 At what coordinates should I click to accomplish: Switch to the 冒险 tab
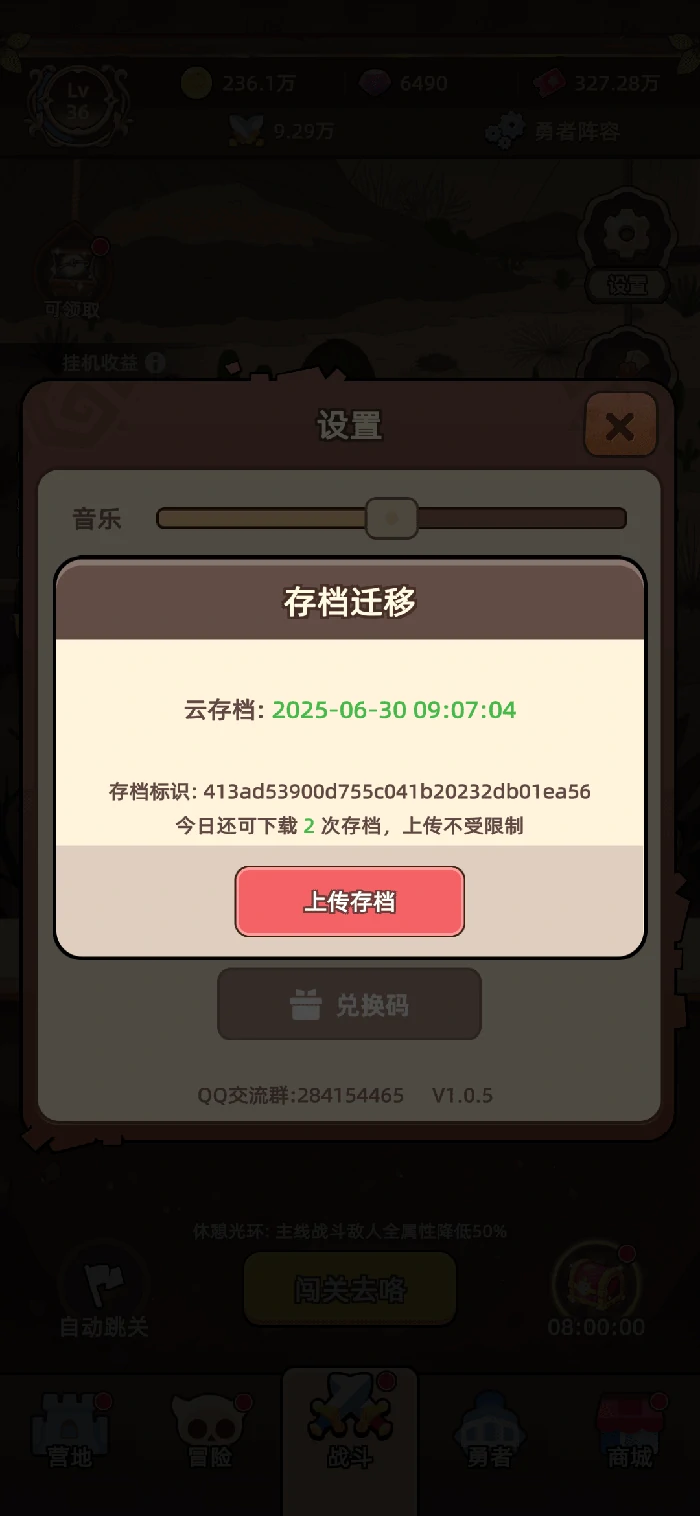tap(210, 1432)
